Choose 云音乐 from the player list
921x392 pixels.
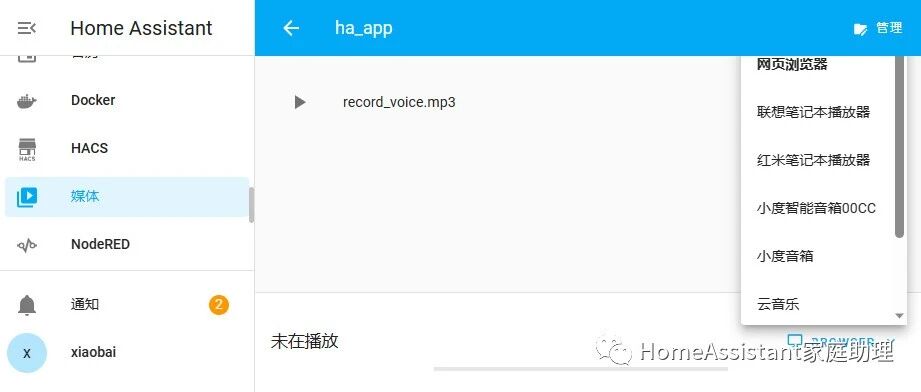(817, 304)
